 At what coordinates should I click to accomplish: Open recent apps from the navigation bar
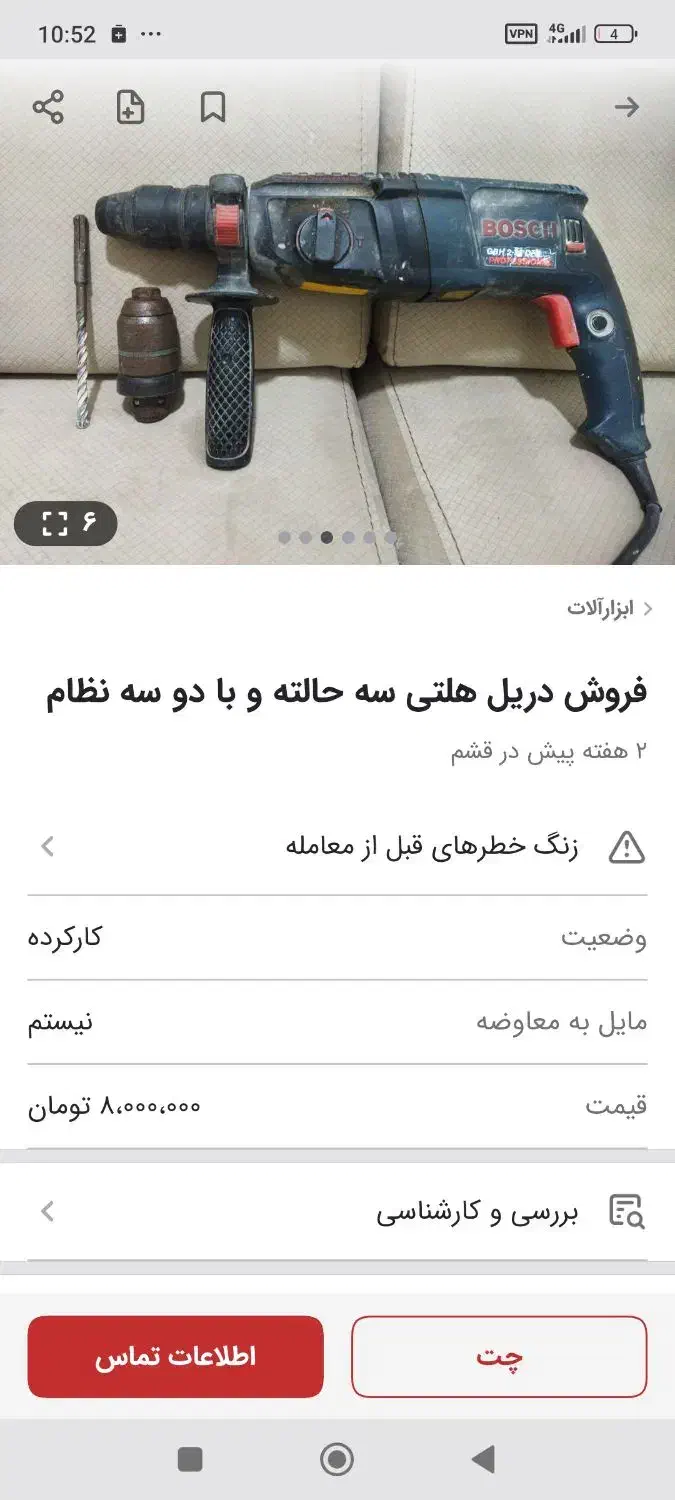pyautogui.click(x=190, y=1460)
